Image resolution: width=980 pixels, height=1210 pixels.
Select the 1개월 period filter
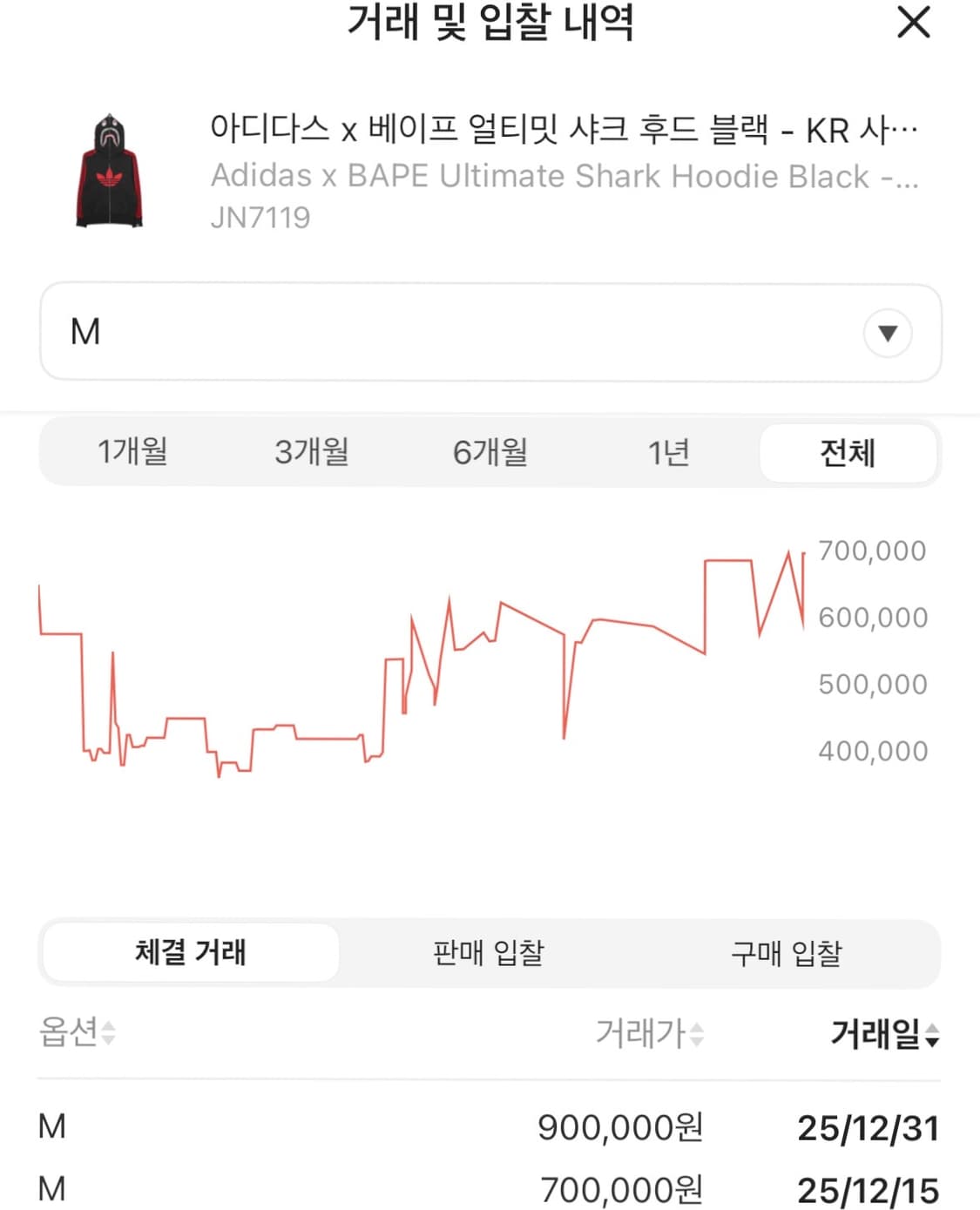(x=134, y=452)
